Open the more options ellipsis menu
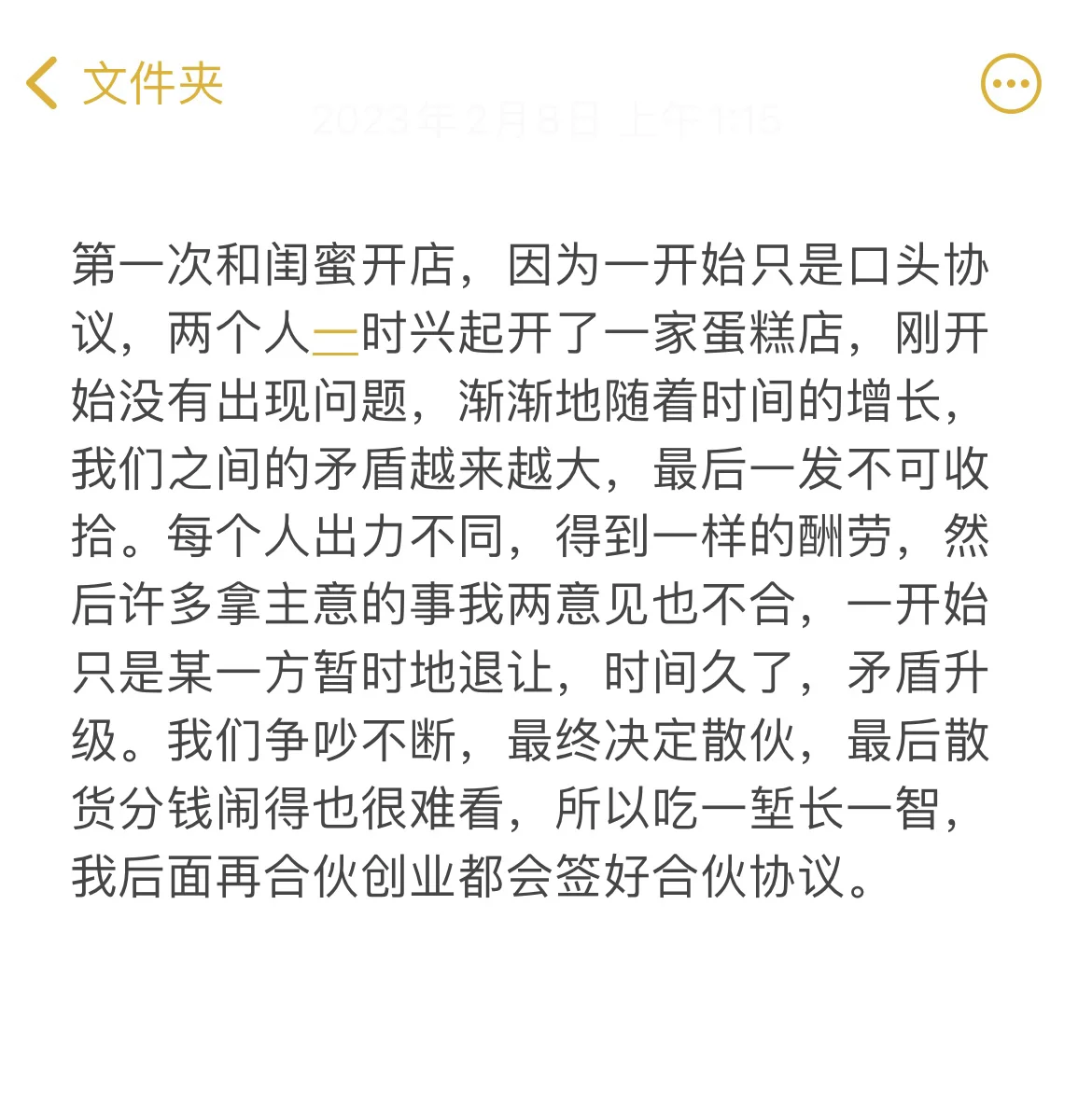This screenshot has width=1092, height=1114. pos(1011,84)
